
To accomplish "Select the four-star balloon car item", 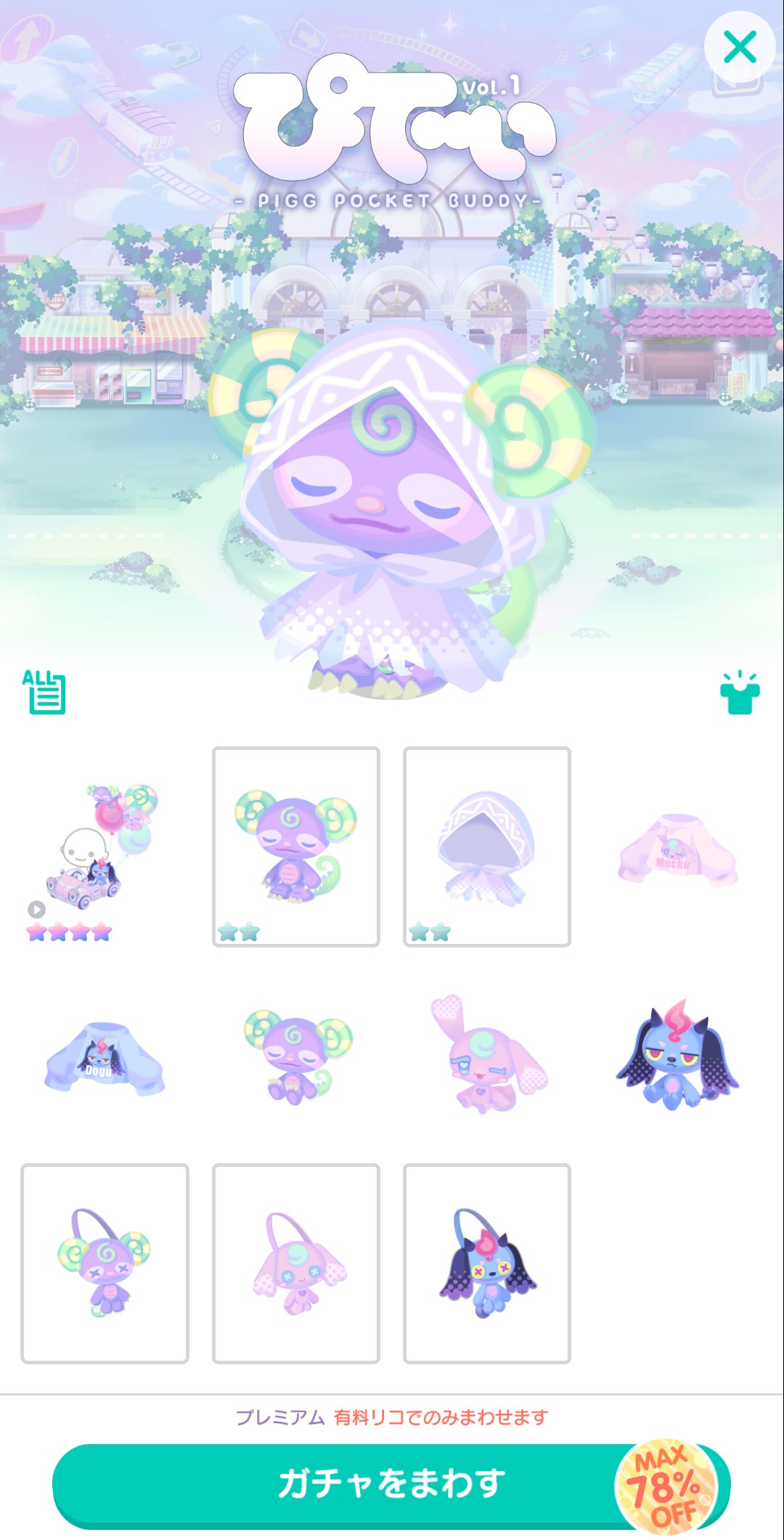I will click(x=105, y=847).
